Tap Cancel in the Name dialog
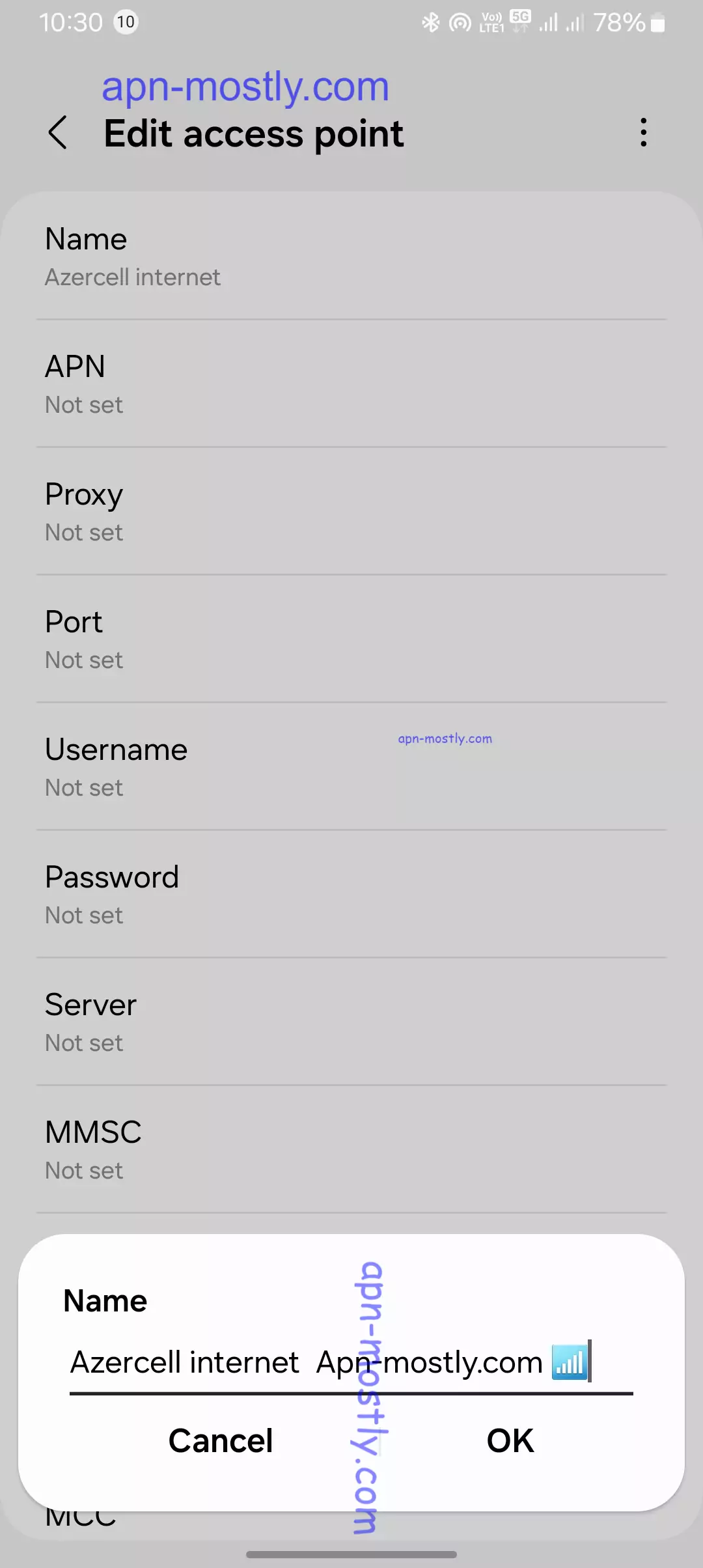 pyautogui.click(x=221, y=1440)
